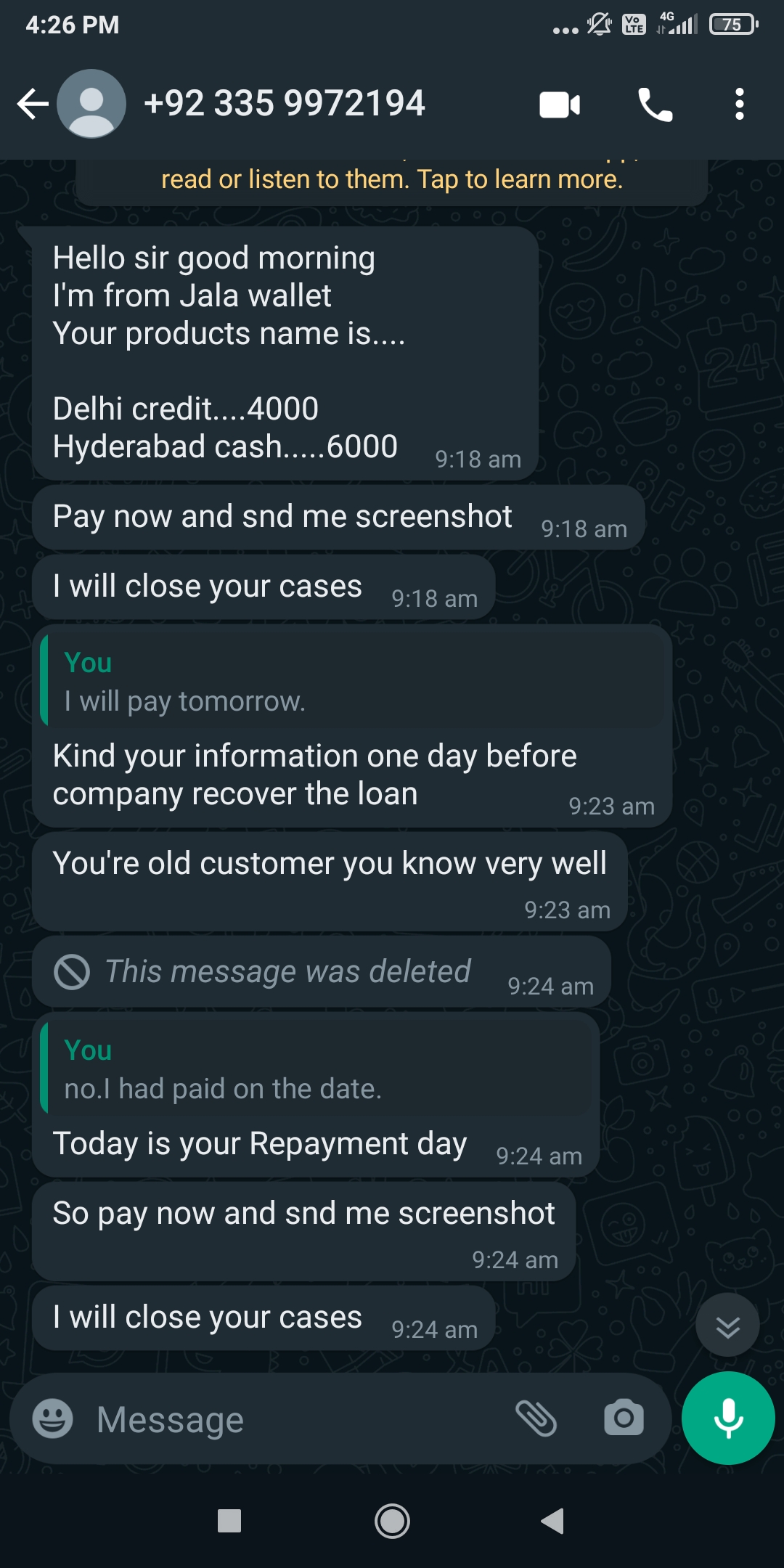Tap the microphone voice message button

tap(728, 1418)
